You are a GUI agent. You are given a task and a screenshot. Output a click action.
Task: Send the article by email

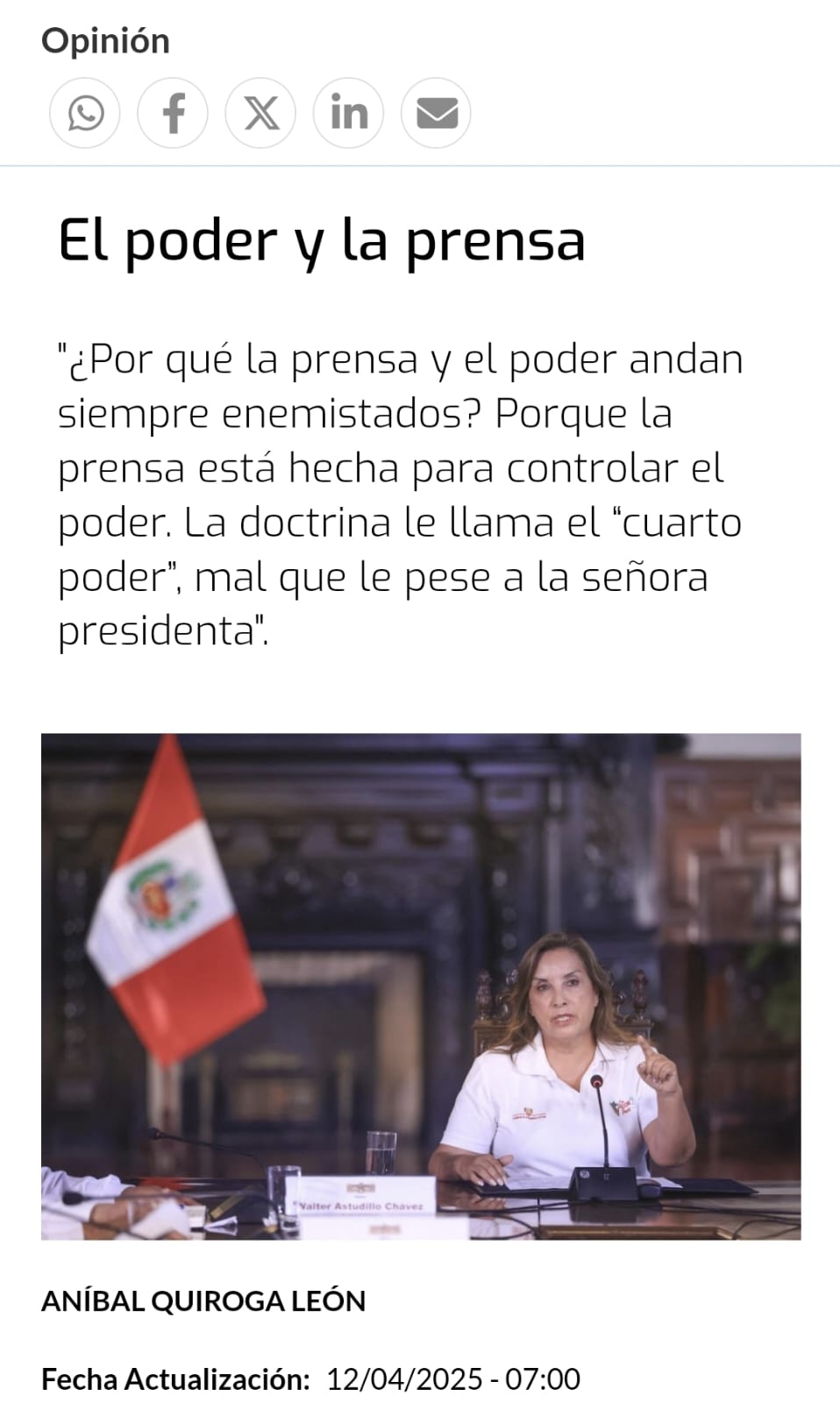click(436, 113)
